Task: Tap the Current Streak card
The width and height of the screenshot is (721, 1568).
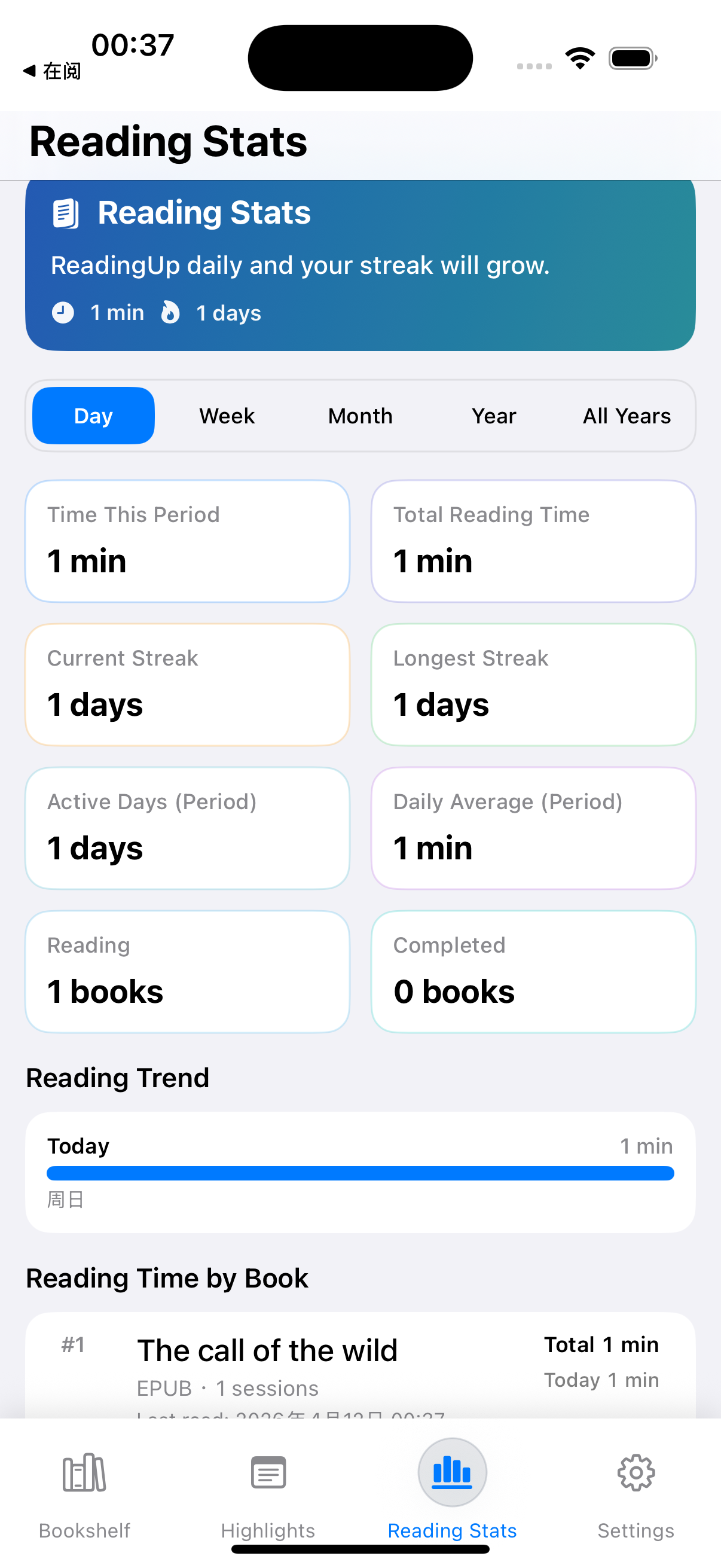Action: click(187, 684)
